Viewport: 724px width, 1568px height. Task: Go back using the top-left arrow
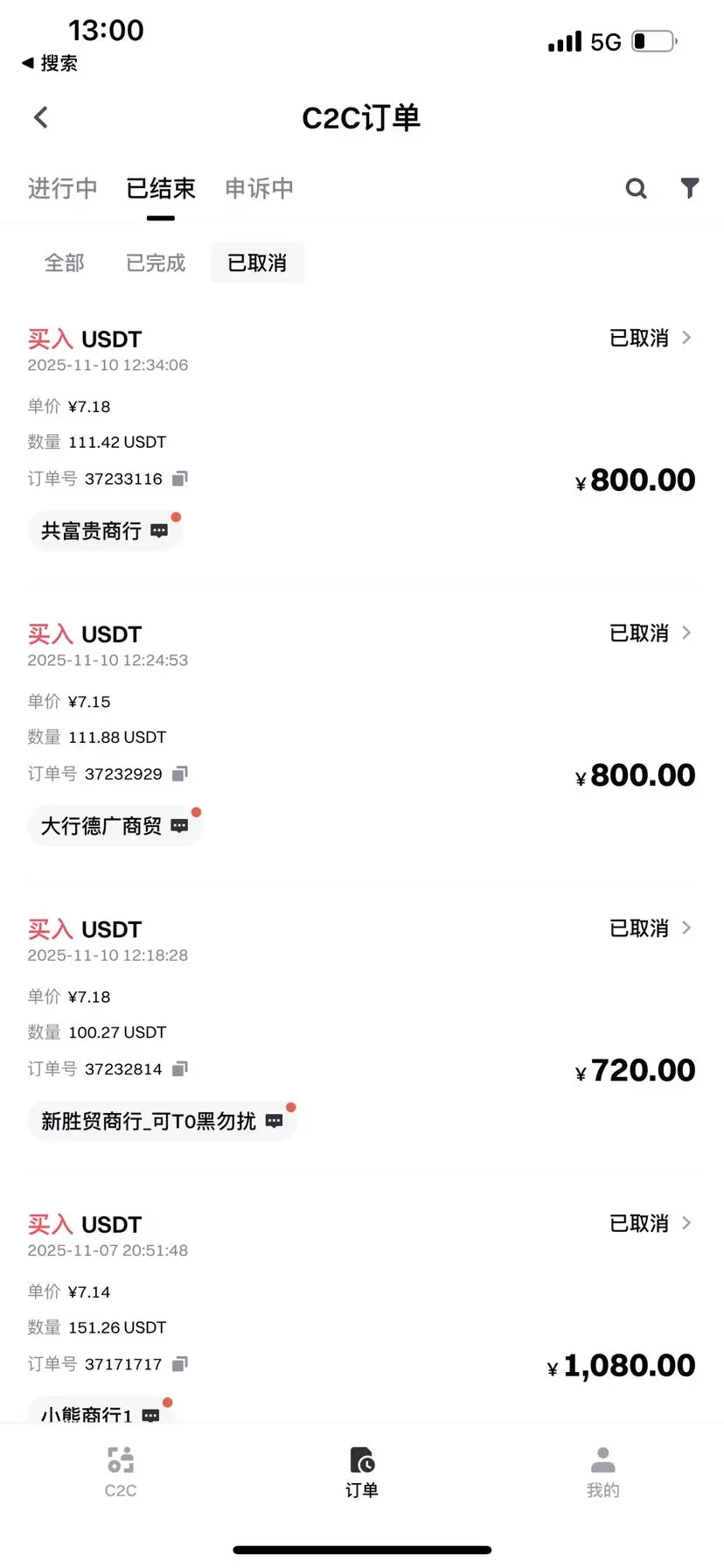(40, 117)
